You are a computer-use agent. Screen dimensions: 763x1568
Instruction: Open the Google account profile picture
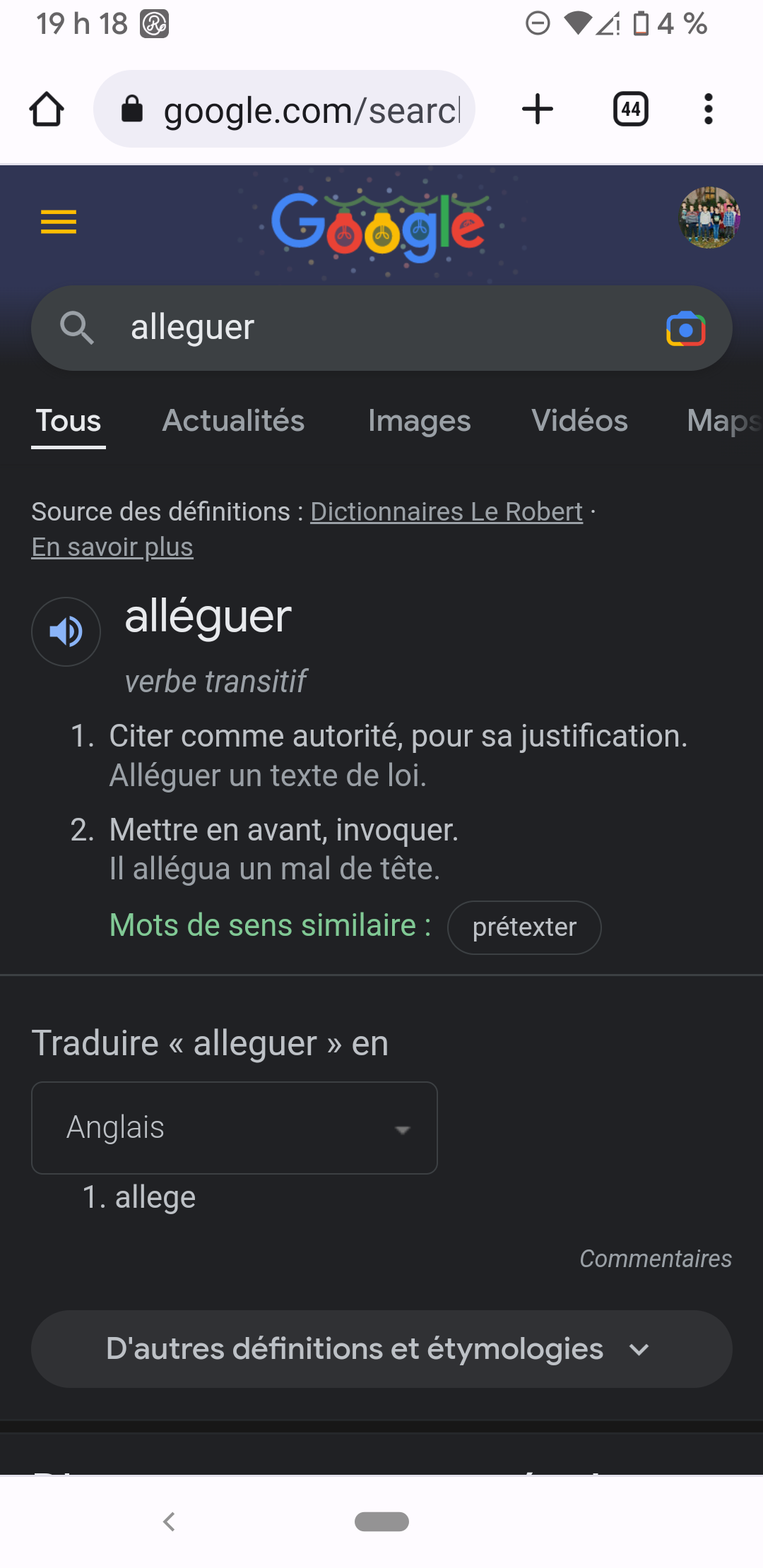click(x=709, y=218)
